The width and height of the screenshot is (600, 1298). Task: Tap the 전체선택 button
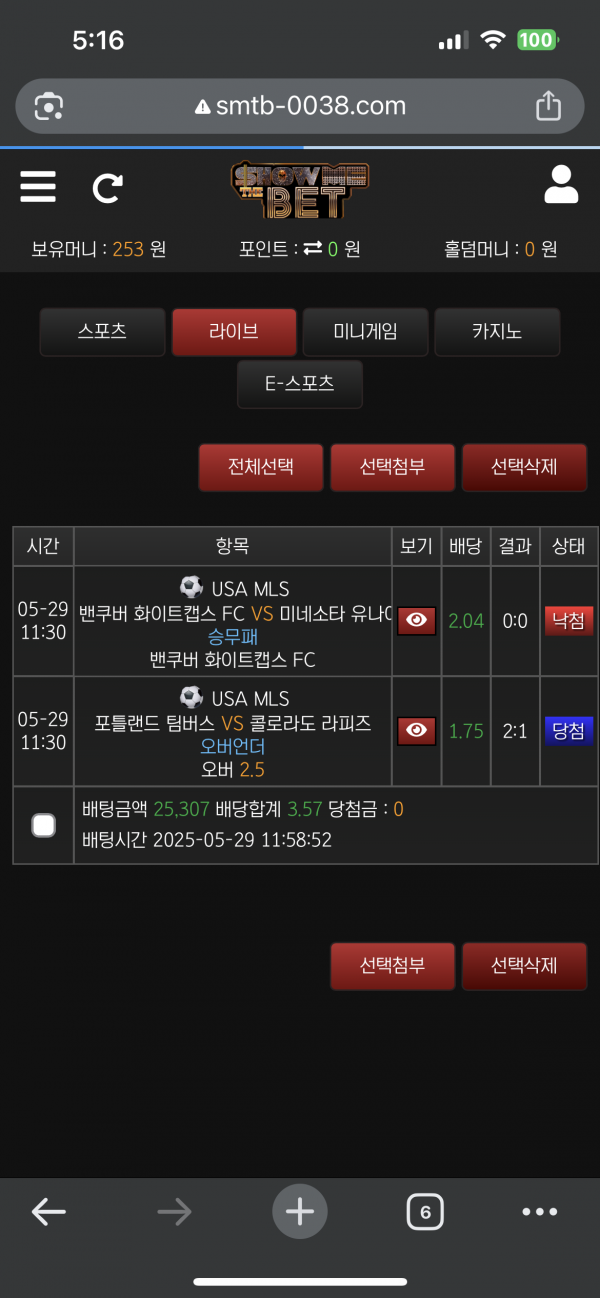coord(261,467)
